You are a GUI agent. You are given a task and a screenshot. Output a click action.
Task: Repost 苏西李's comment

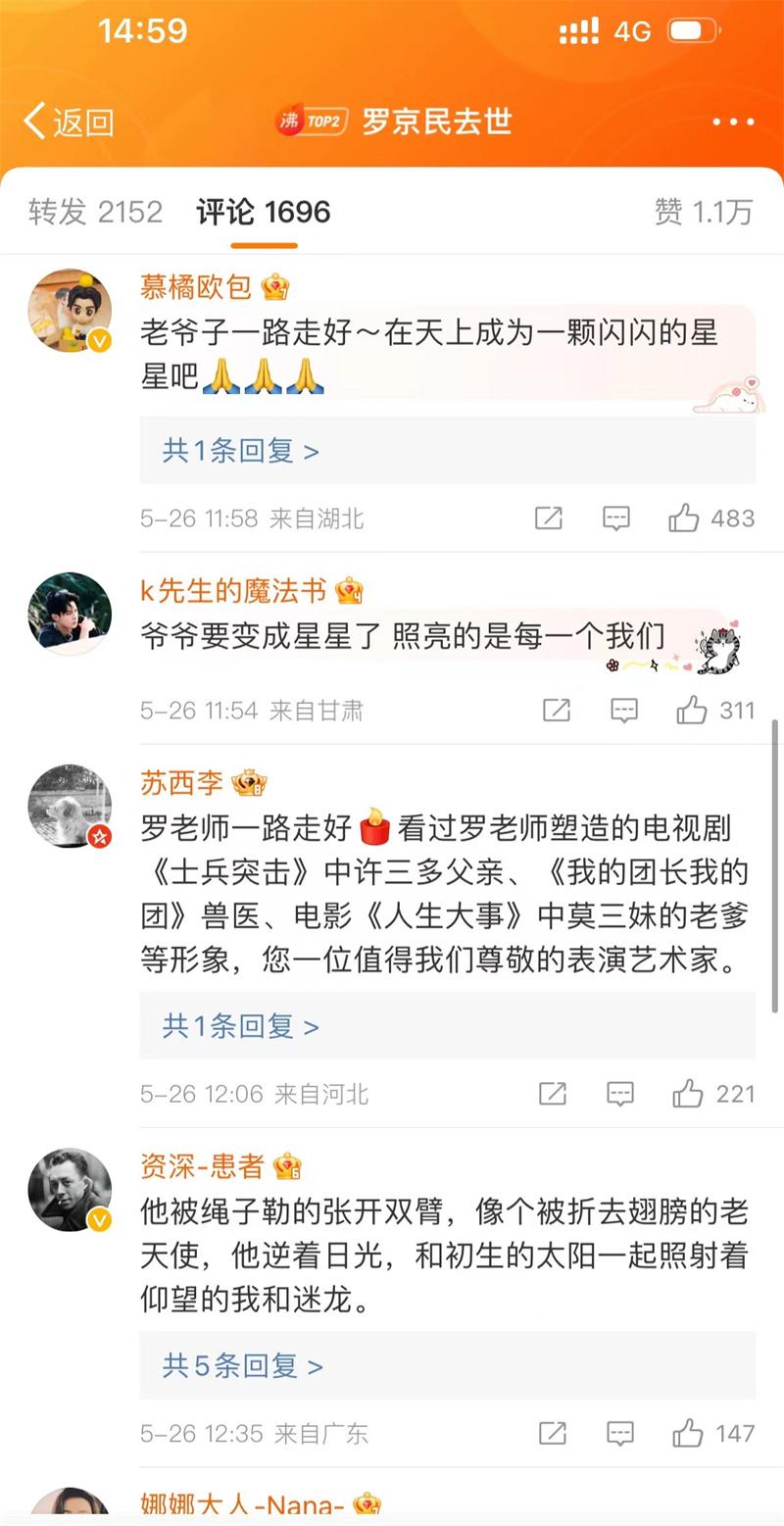point(553,1094)
